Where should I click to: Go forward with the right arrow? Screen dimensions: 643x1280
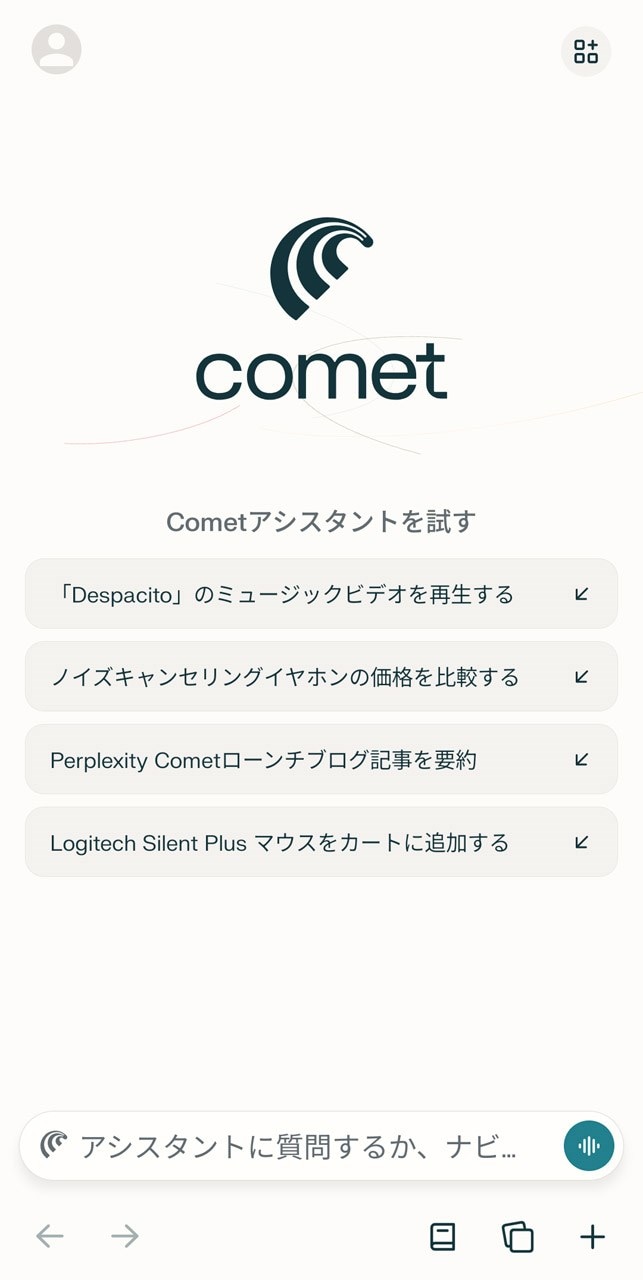[x=125, y=1237]
